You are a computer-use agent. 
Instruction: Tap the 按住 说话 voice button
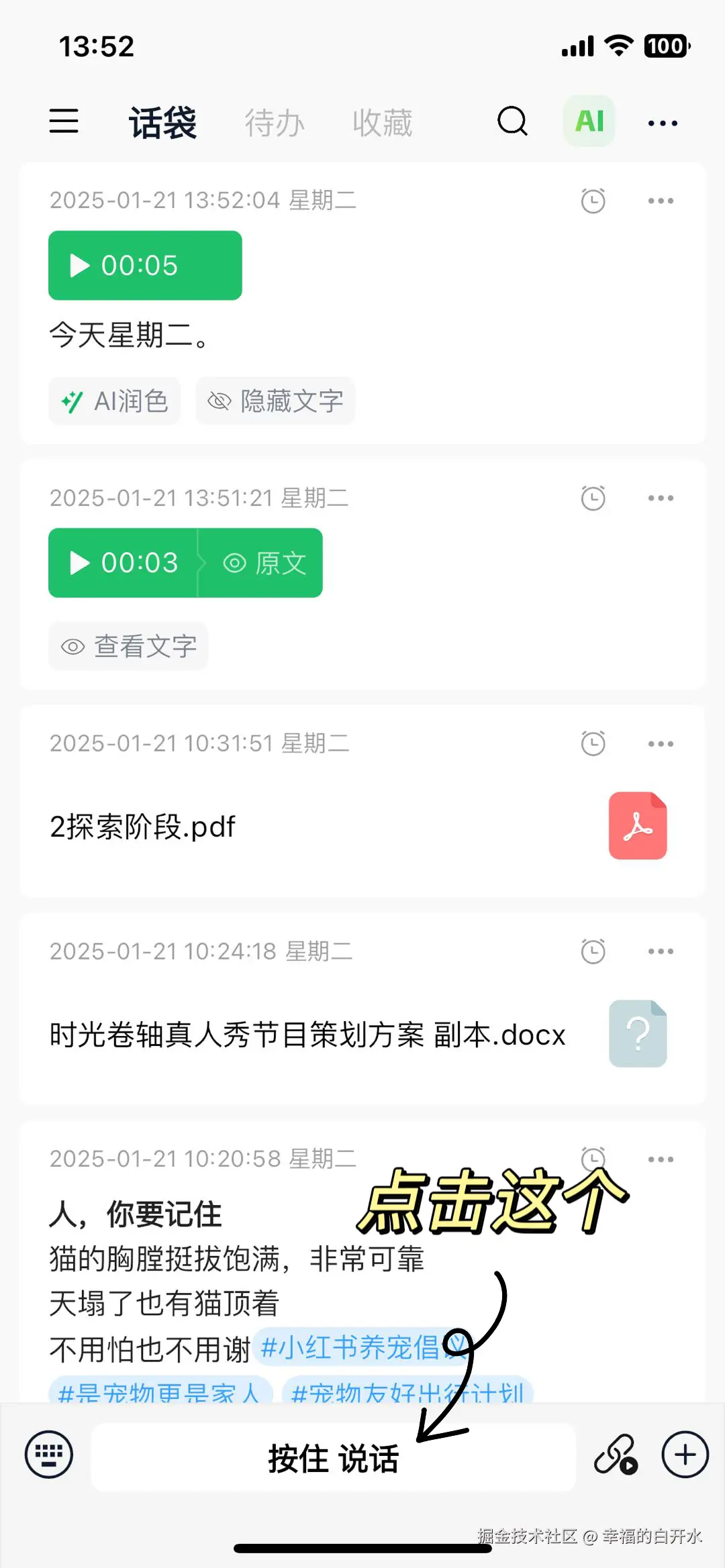(333, 1458)
